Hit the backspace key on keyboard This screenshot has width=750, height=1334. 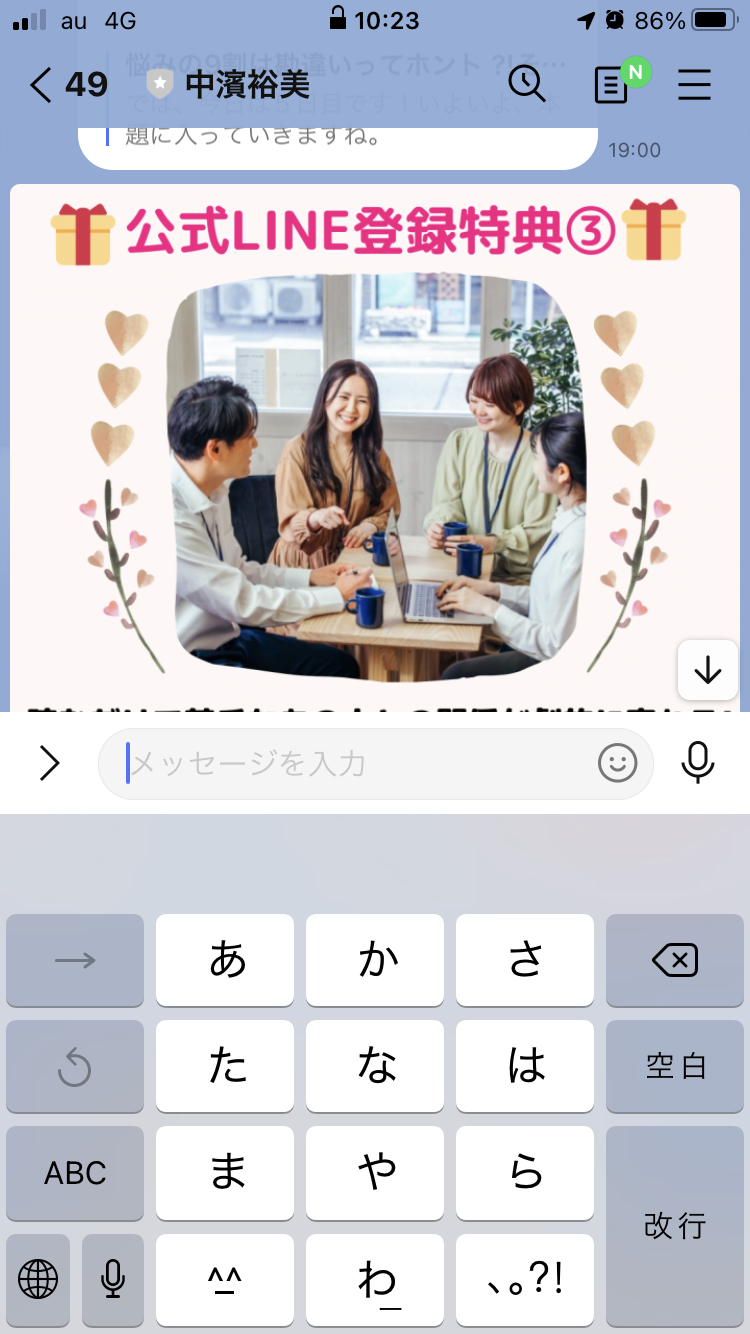[x=675, y=960]
